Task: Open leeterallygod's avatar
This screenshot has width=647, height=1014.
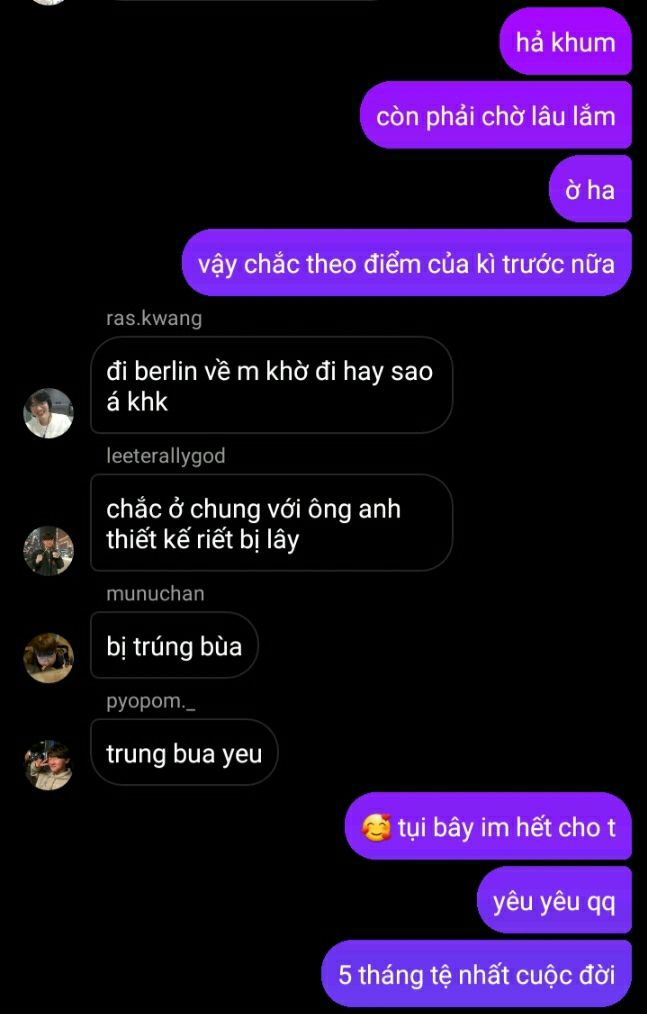Action: pos(48,550)
